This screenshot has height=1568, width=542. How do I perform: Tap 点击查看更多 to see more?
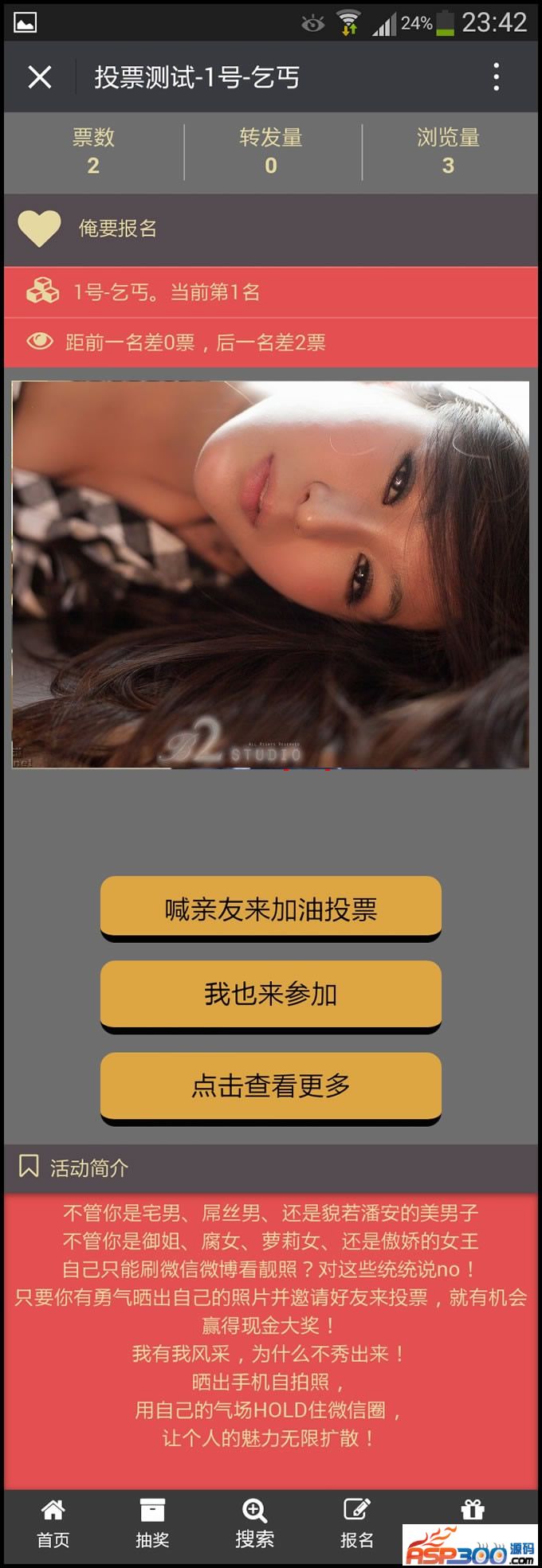coord(270,1085)
